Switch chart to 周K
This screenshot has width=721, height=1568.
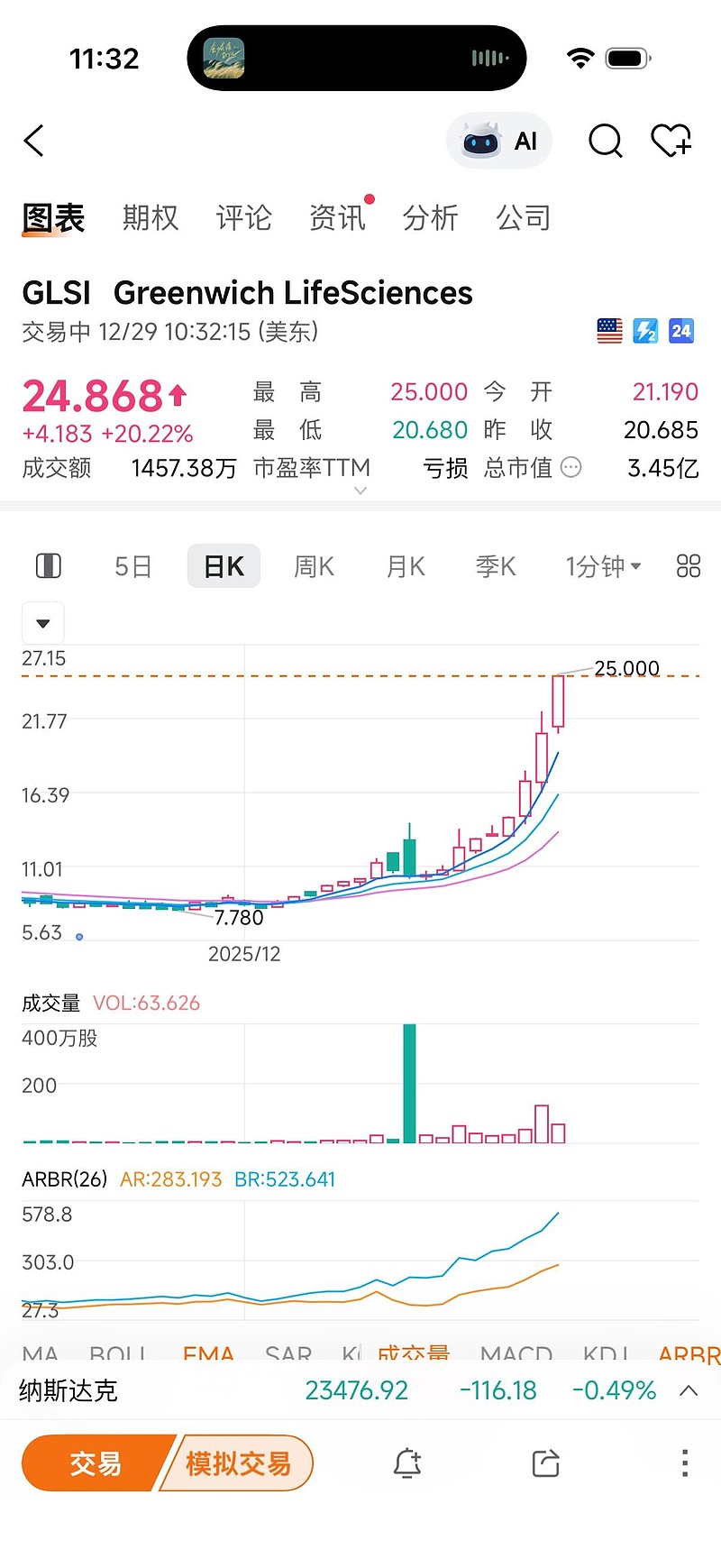pos(314,566)
